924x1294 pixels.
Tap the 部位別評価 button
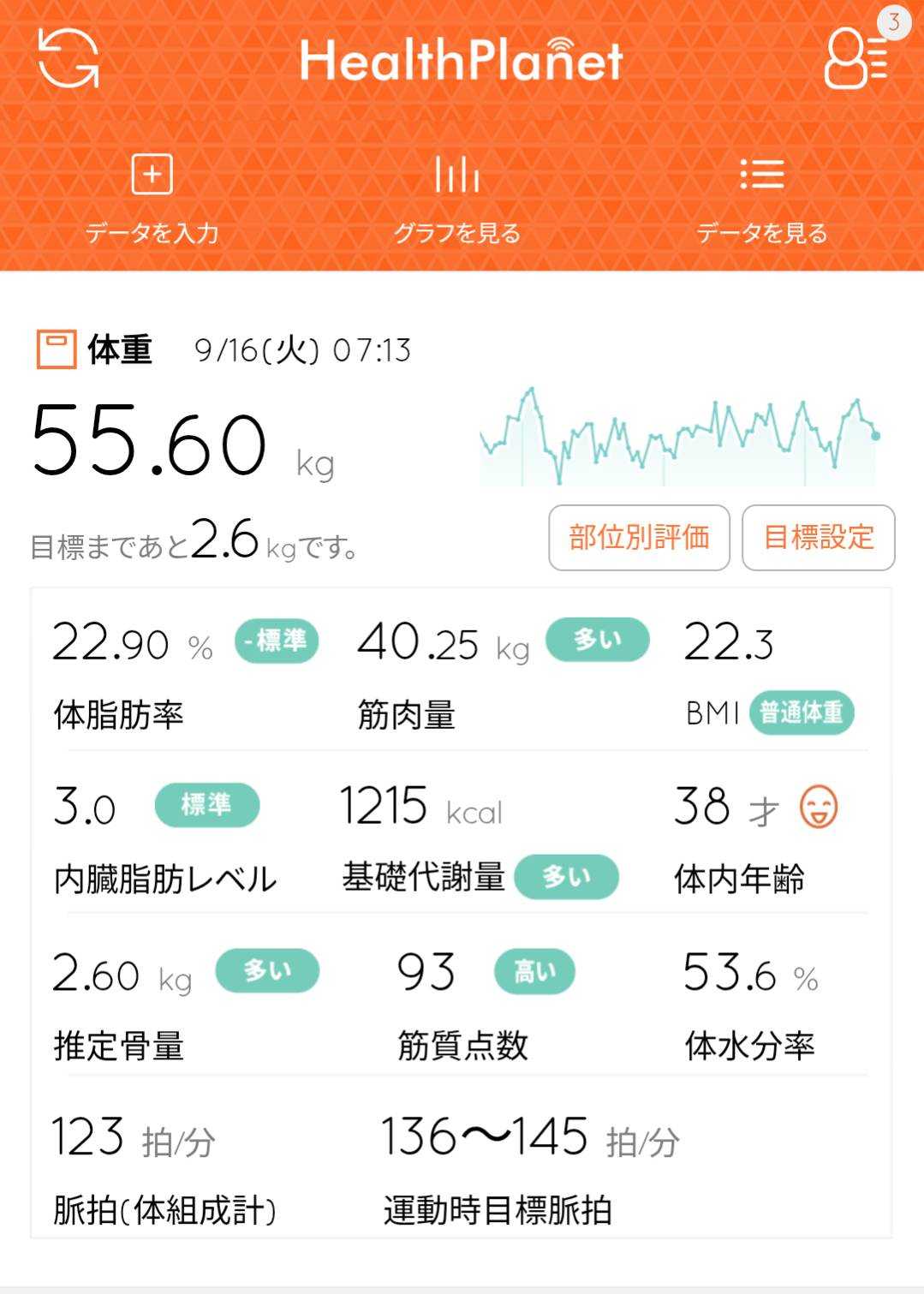(x=639, y=538)
